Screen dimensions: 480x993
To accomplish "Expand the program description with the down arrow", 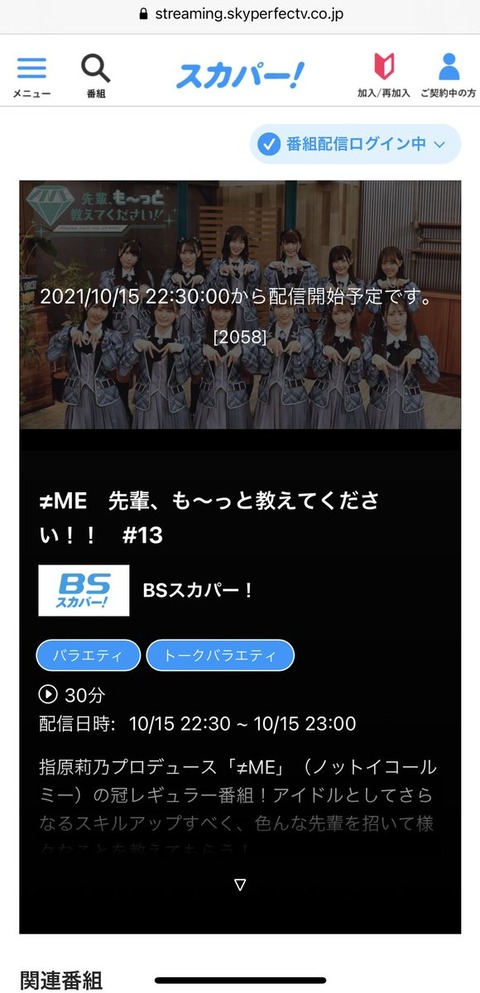I will (x=240, y=885).
